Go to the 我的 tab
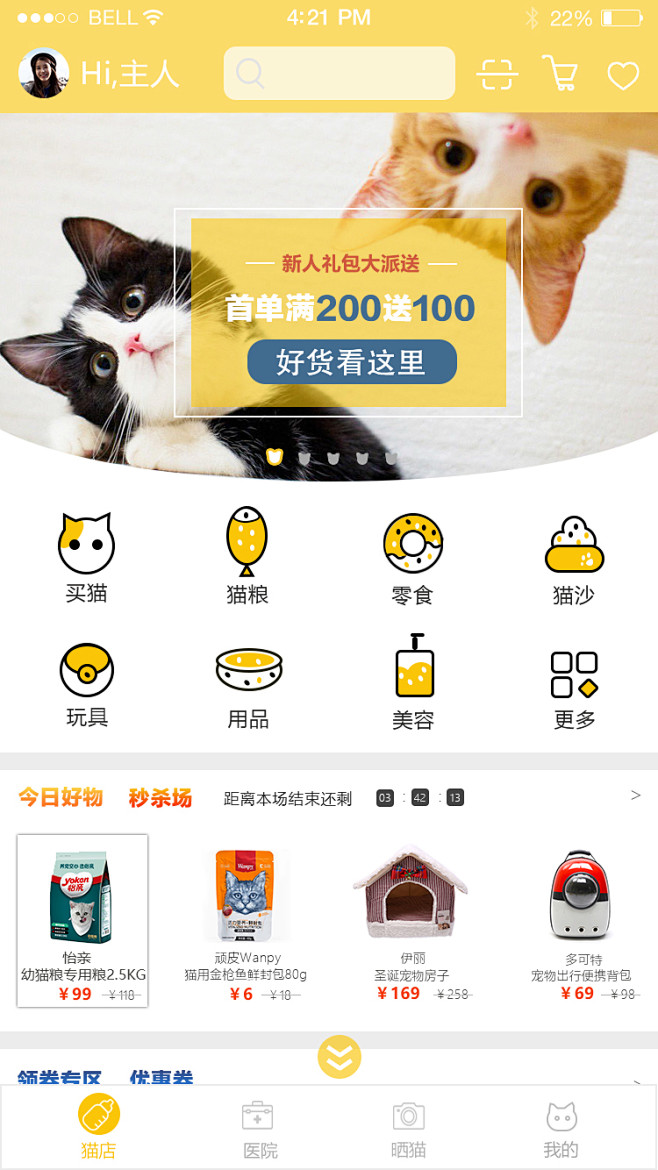This screenshot has height=1170, width=658. tap(561, 1129)
